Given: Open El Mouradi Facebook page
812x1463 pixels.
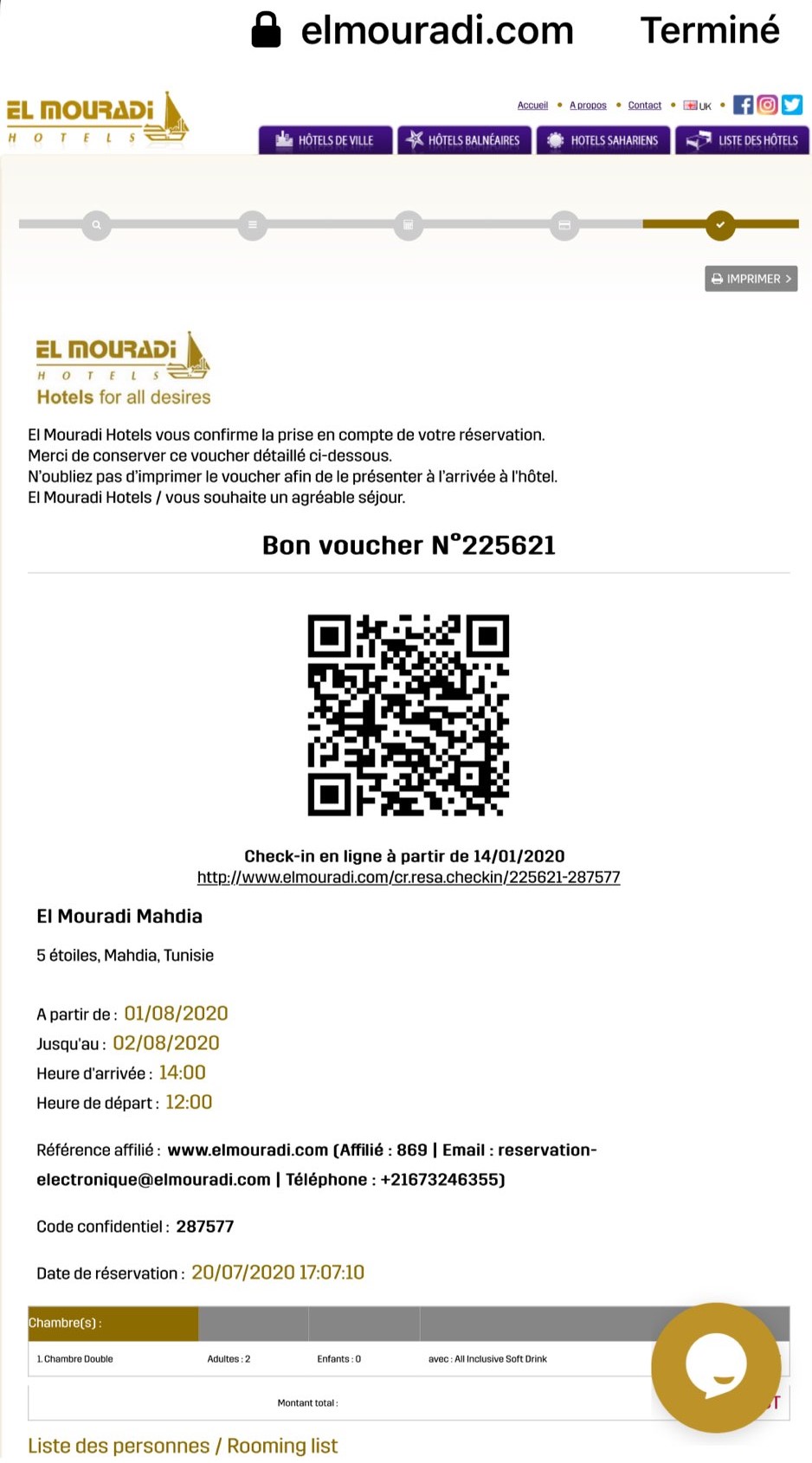Looking at the screenshot, I should click(743, 105).
